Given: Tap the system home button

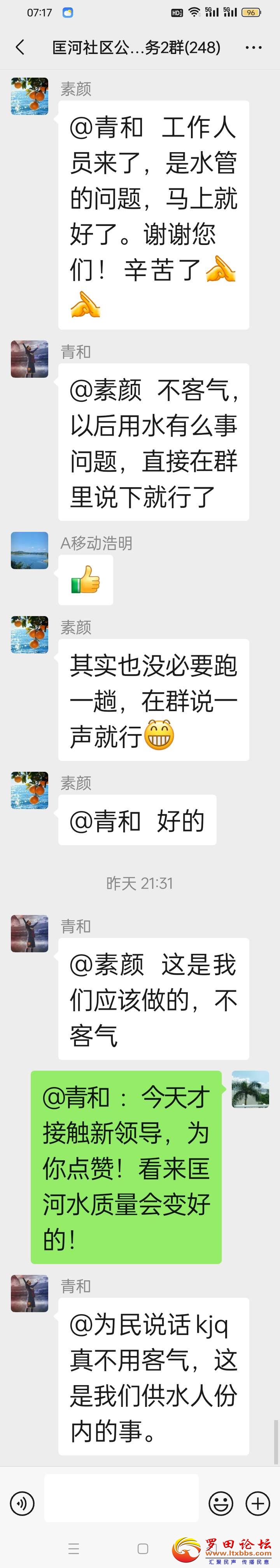Looking at the screenshot, I should (143, 1549).
